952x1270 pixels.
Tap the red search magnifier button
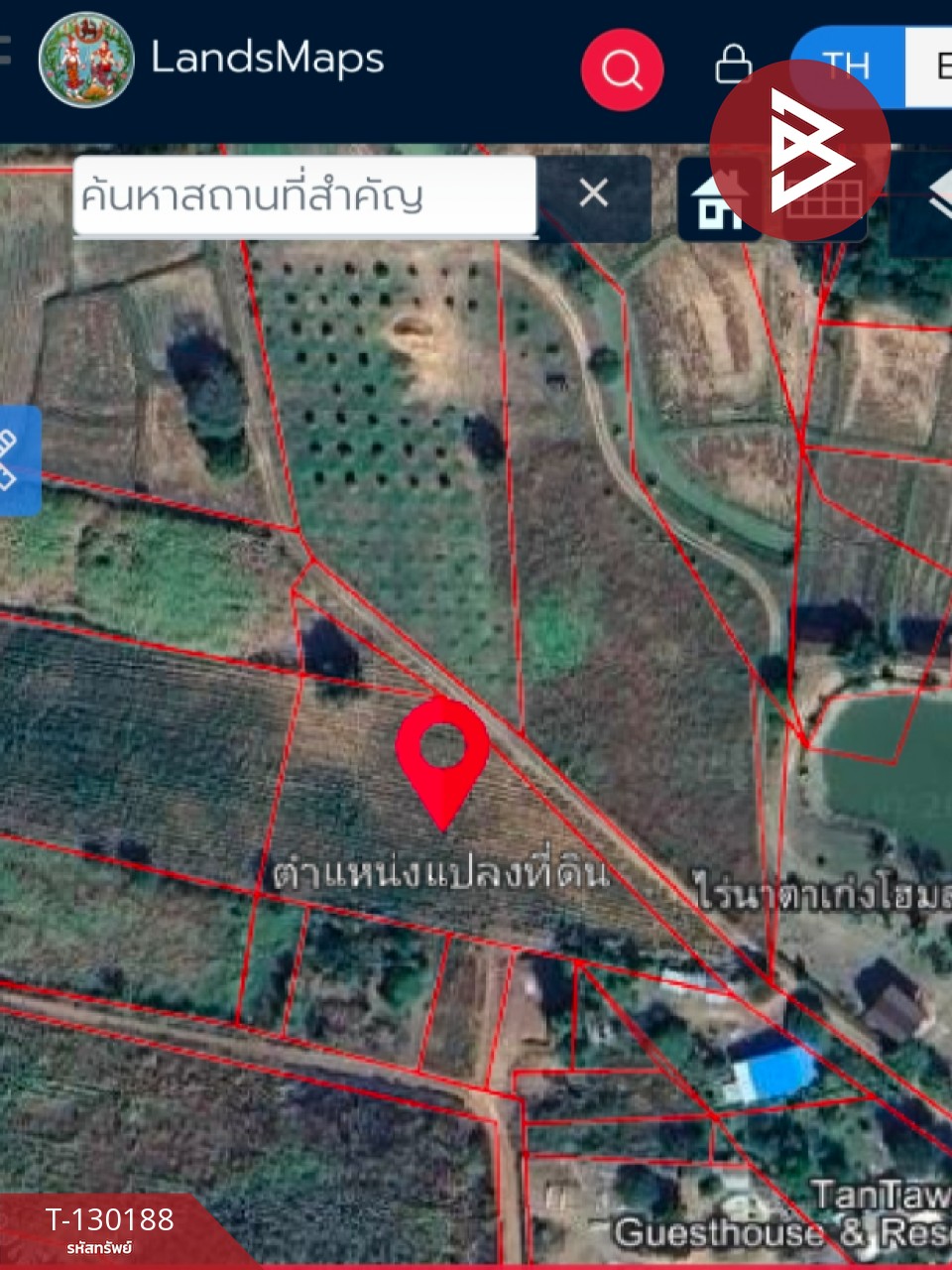[622, 69]
